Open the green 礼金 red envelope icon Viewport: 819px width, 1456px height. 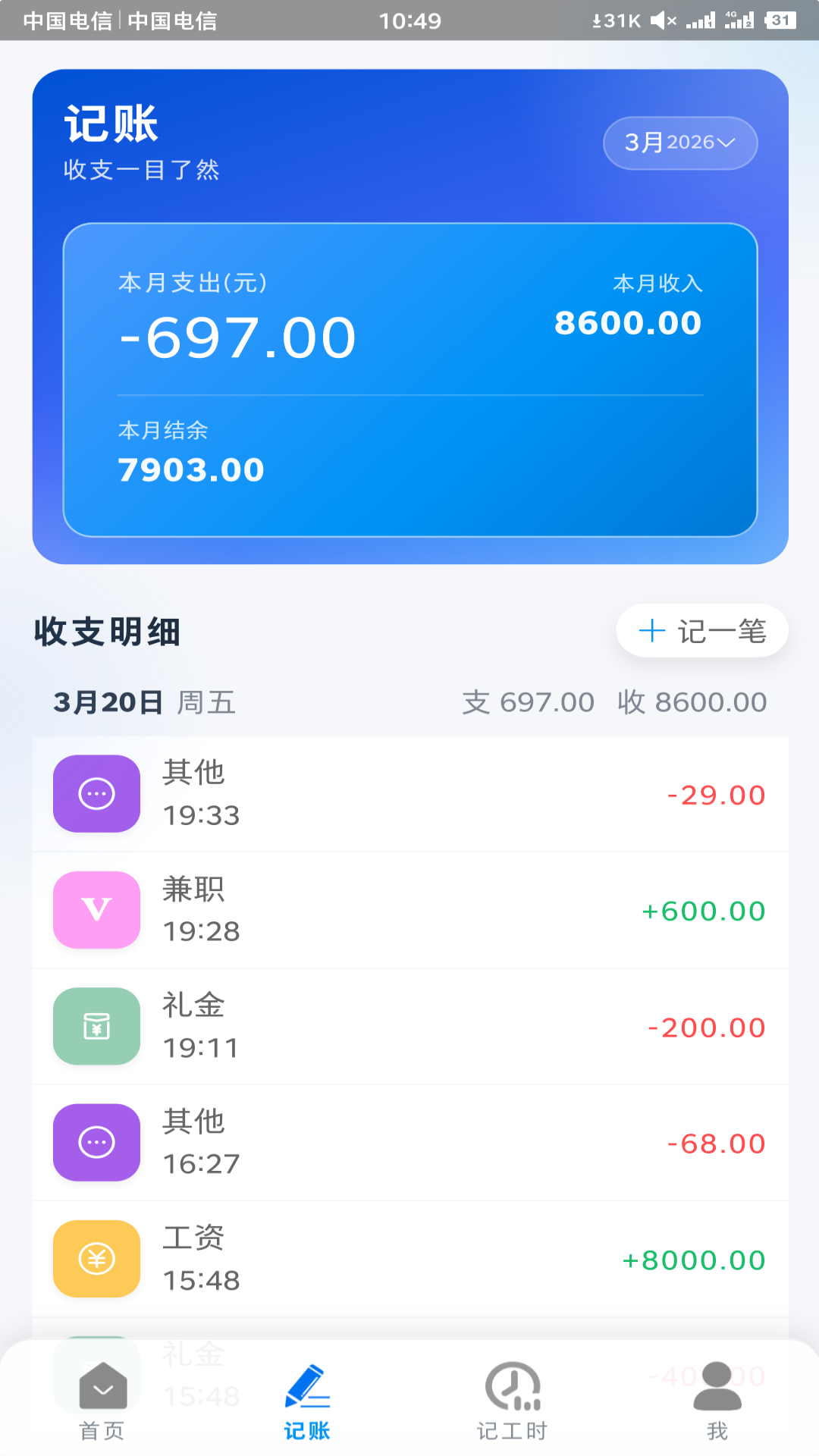click(96, 1027)
